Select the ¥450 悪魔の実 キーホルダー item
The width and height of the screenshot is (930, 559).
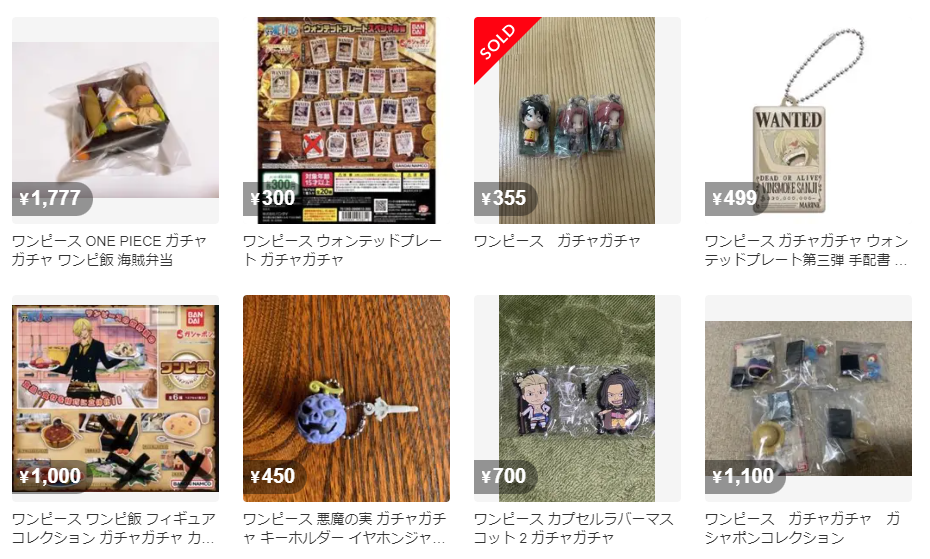click(346, 398)
